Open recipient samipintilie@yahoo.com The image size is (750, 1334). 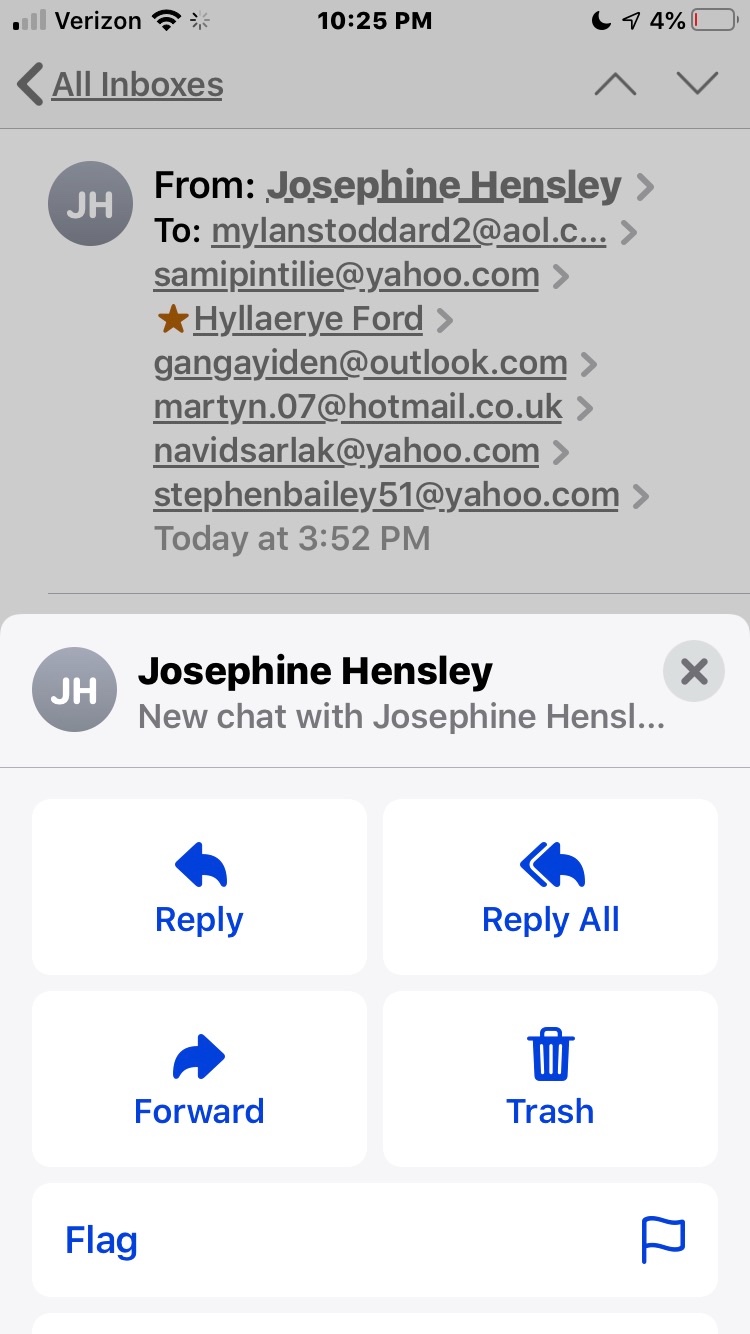pyautogui.click(x=346, y=275)
